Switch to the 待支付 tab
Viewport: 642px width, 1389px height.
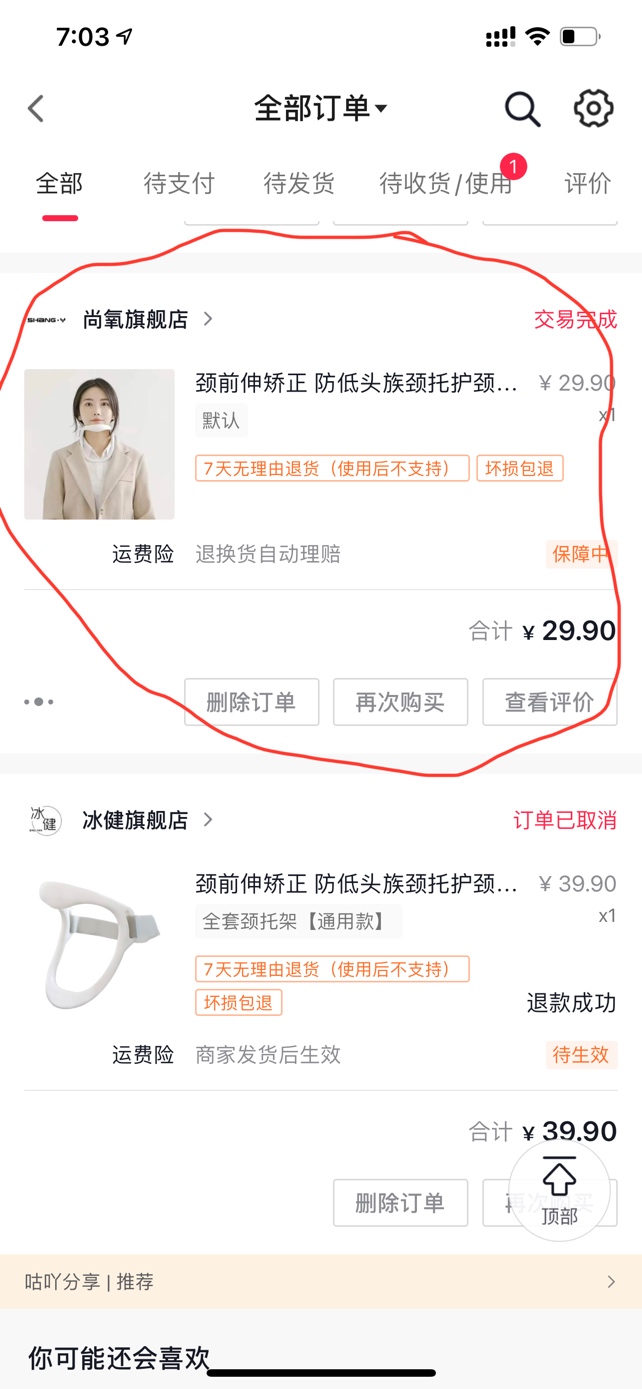point(179,184)
